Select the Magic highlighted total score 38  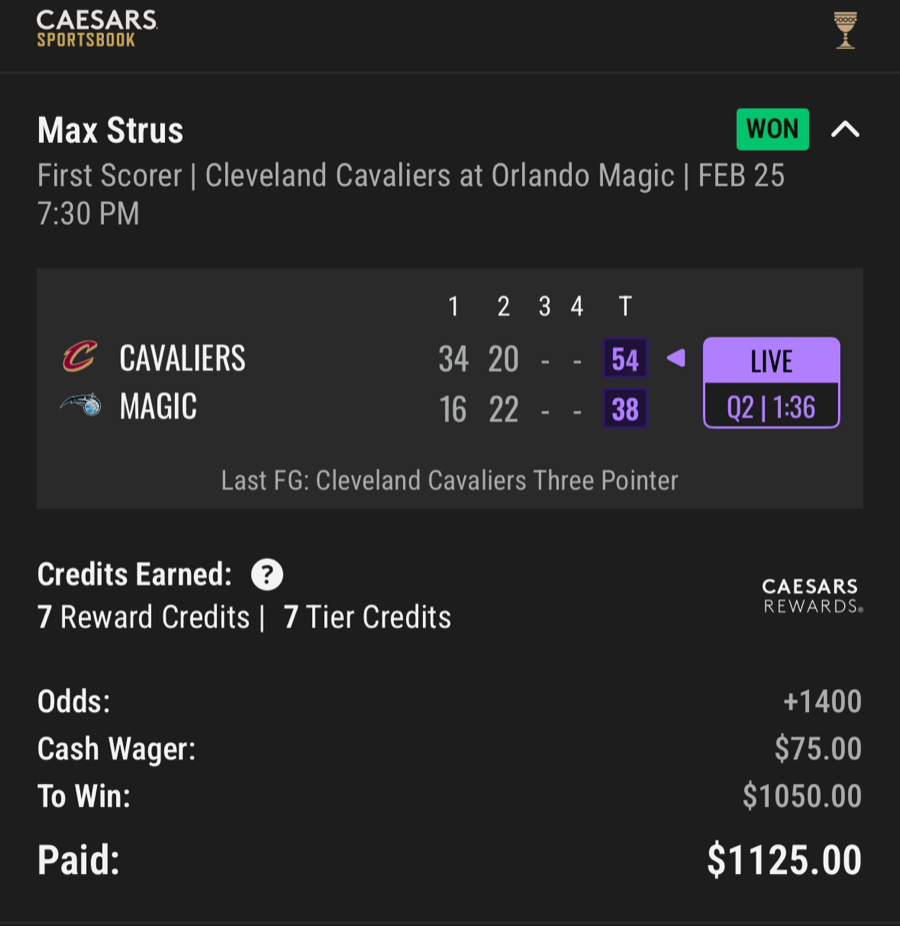[624, 407]
